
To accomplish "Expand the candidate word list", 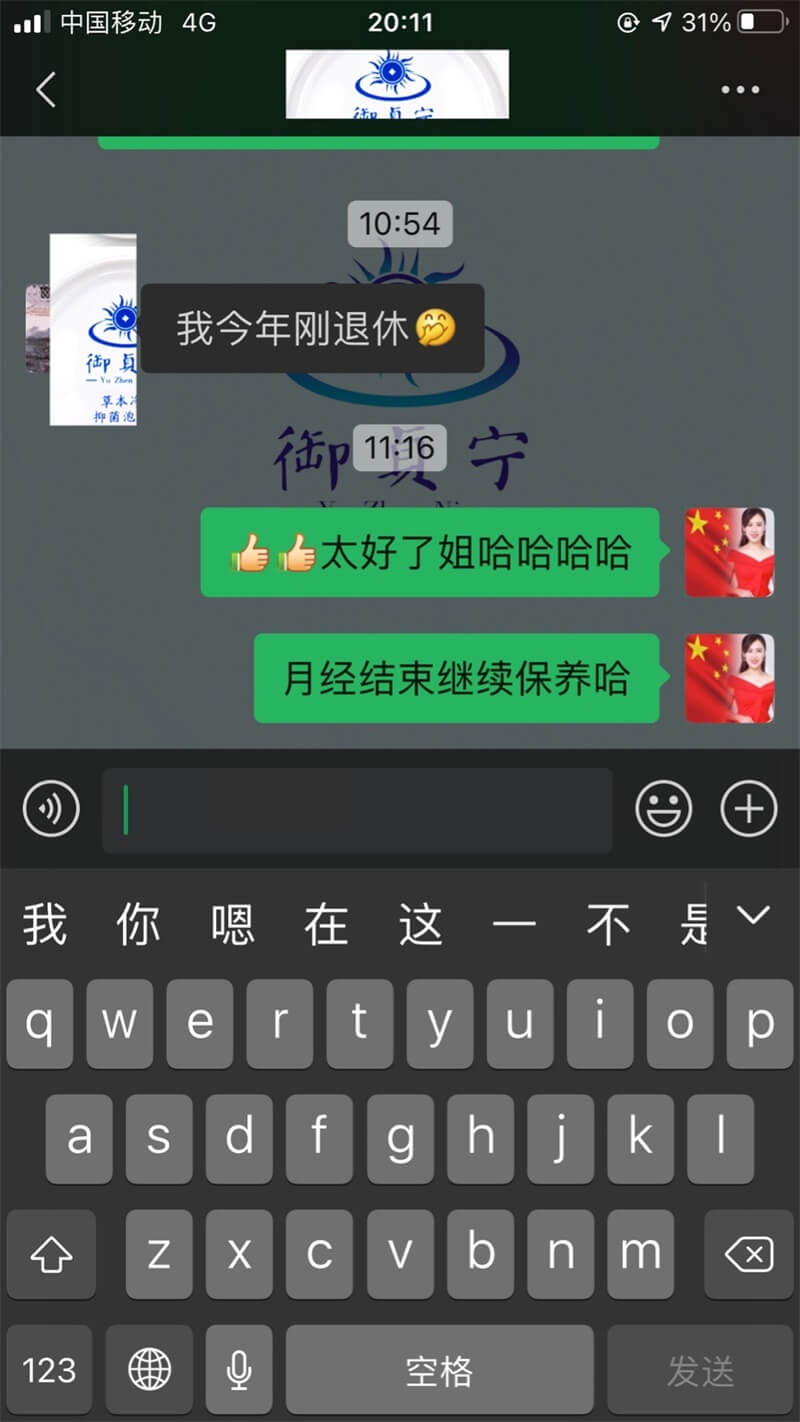I will [x=752, y=915].
